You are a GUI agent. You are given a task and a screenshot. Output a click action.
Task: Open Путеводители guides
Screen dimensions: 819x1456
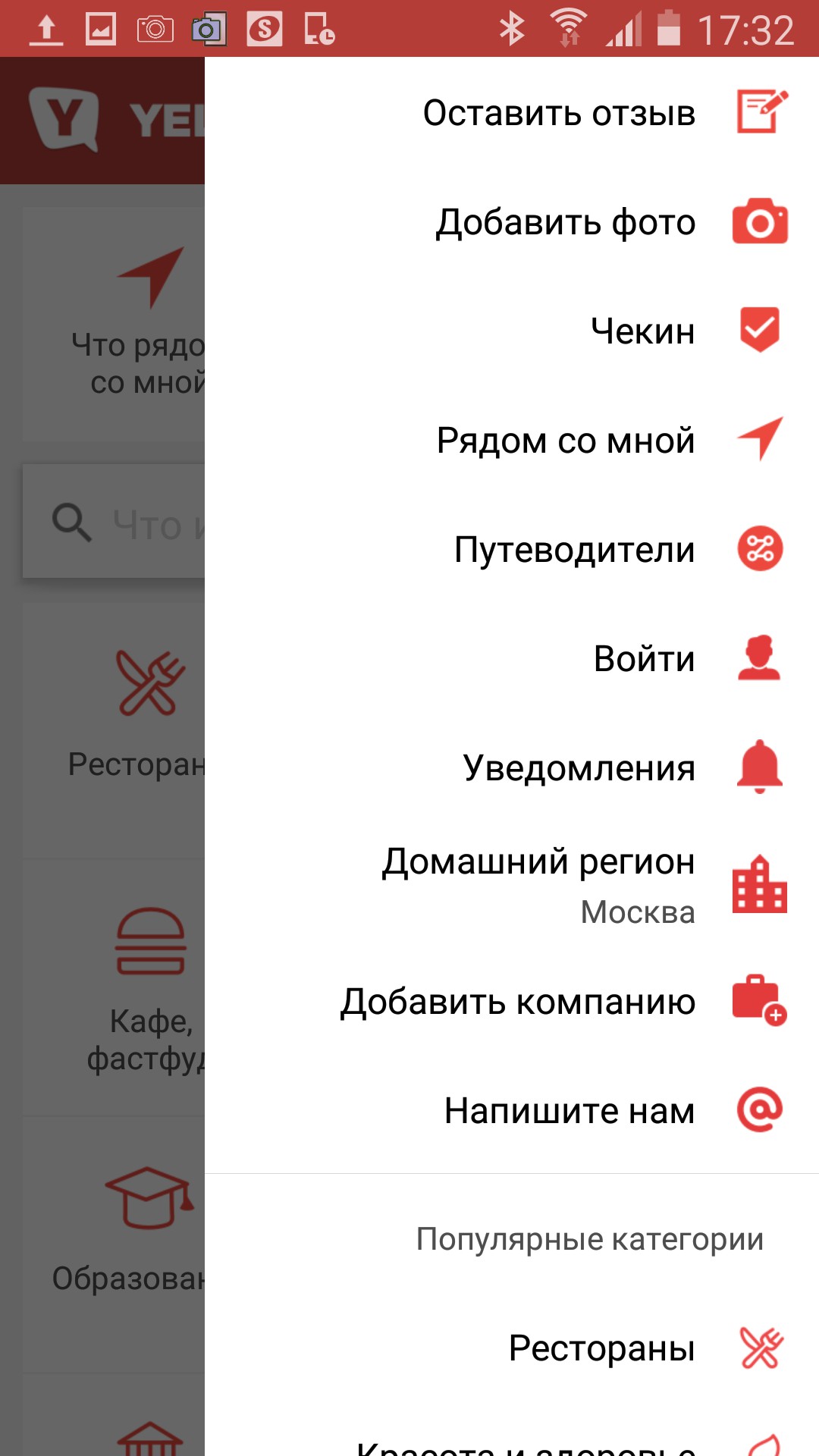(574, 550)
